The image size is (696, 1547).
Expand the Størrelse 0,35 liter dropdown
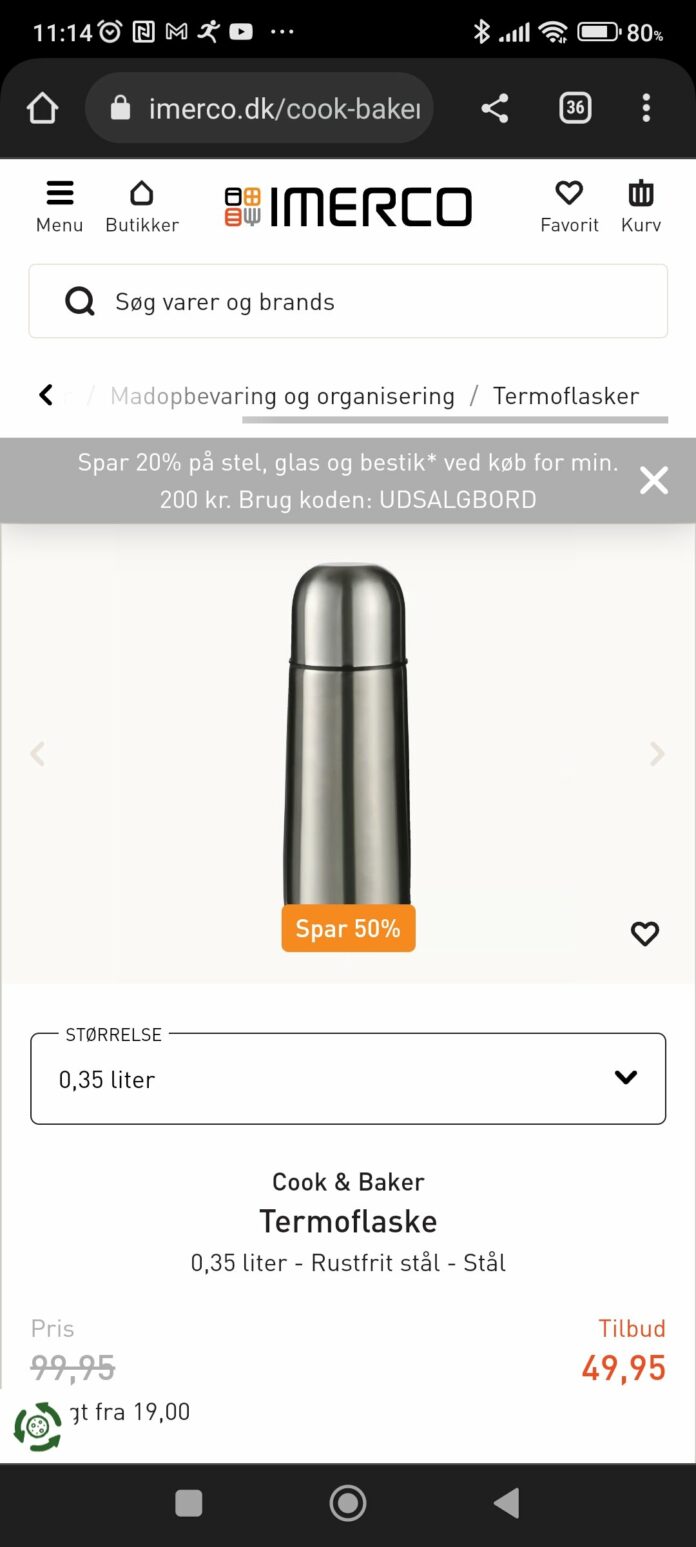[x=348, y=1079]
